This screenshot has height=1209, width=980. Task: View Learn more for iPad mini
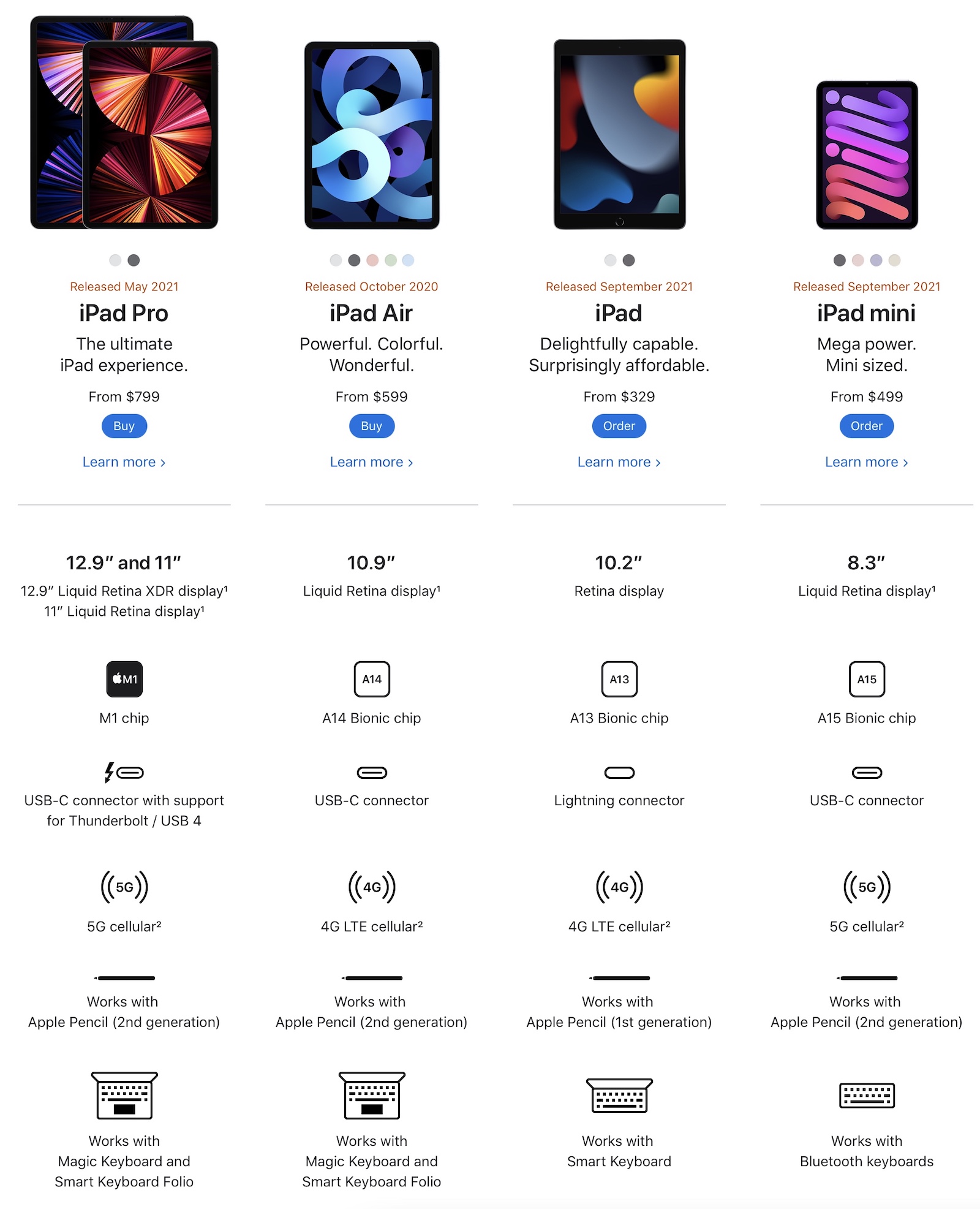point(866,462)
